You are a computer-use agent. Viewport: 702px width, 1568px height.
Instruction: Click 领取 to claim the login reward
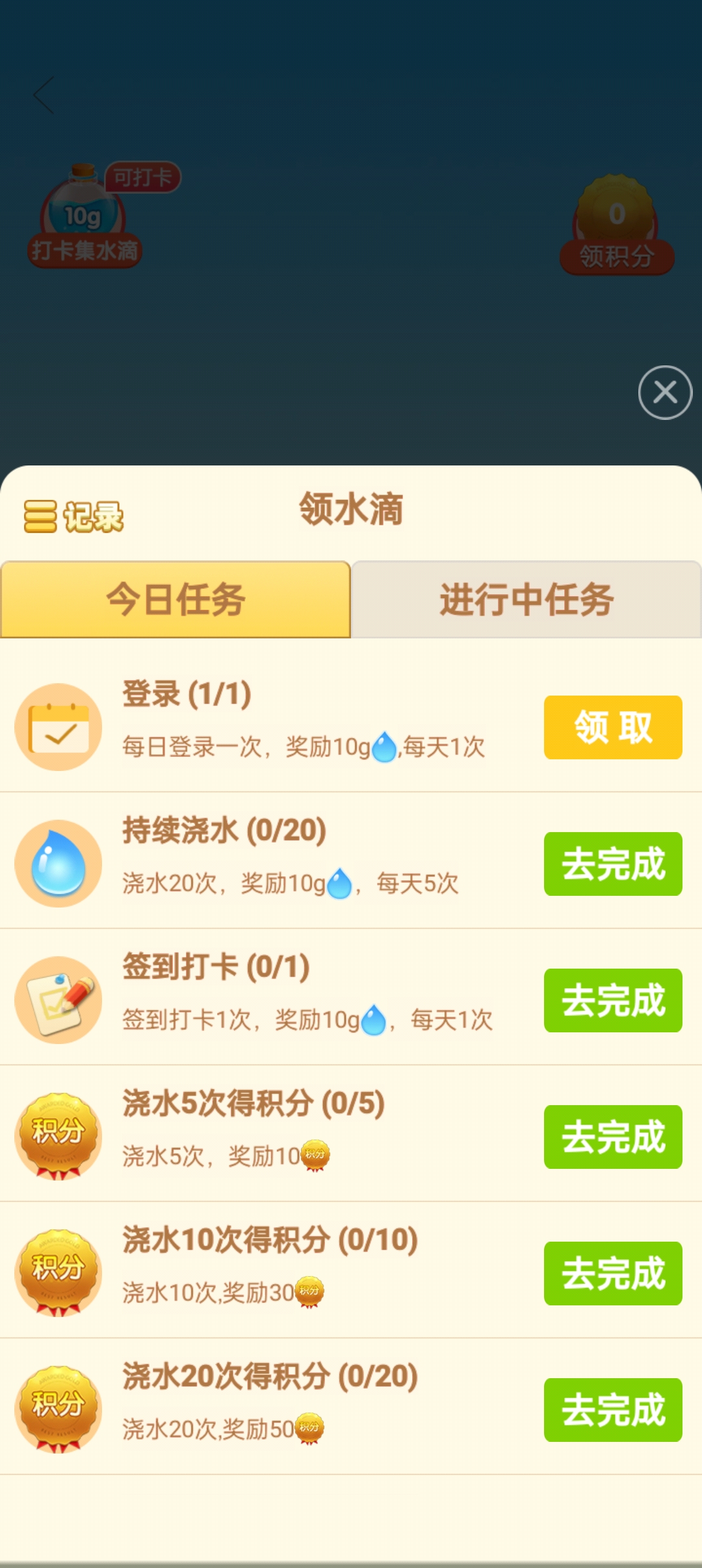(x=612, y=726)
